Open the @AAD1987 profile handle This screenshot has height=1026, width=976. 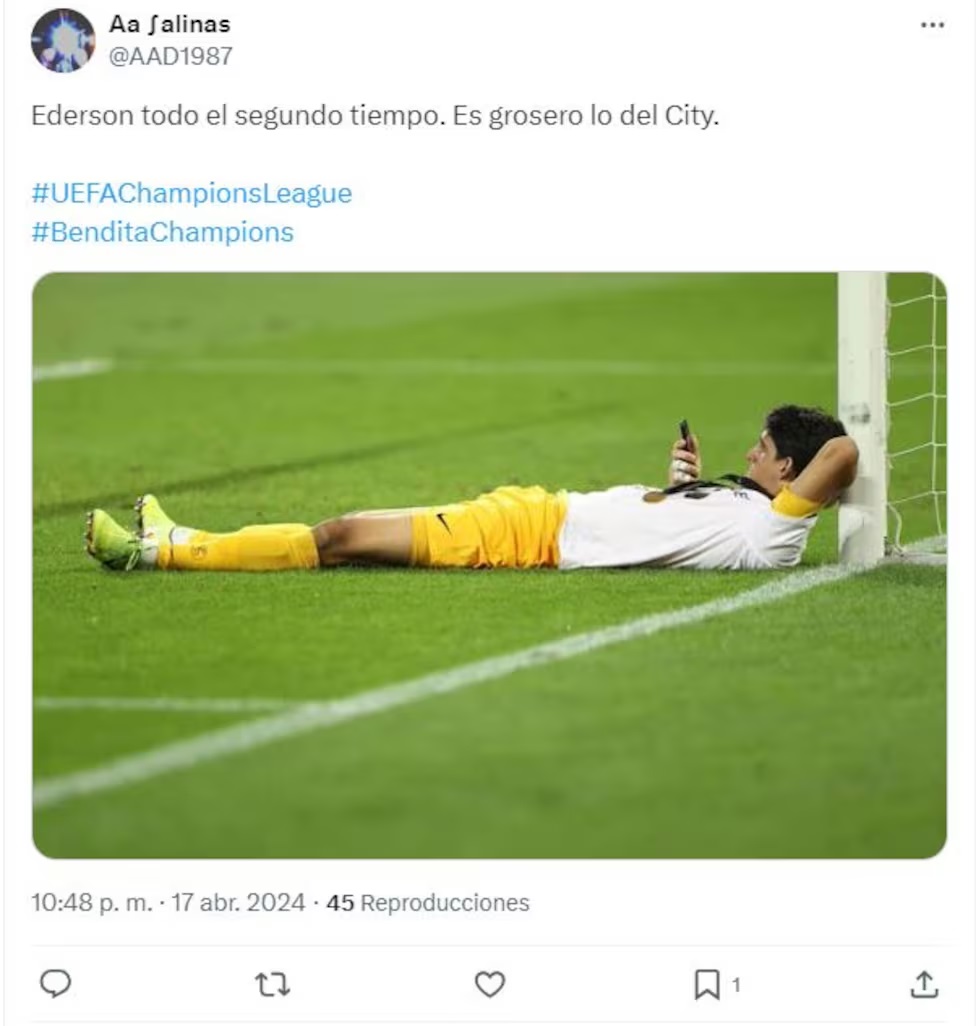pyautogui.click(x=170, y=56)
